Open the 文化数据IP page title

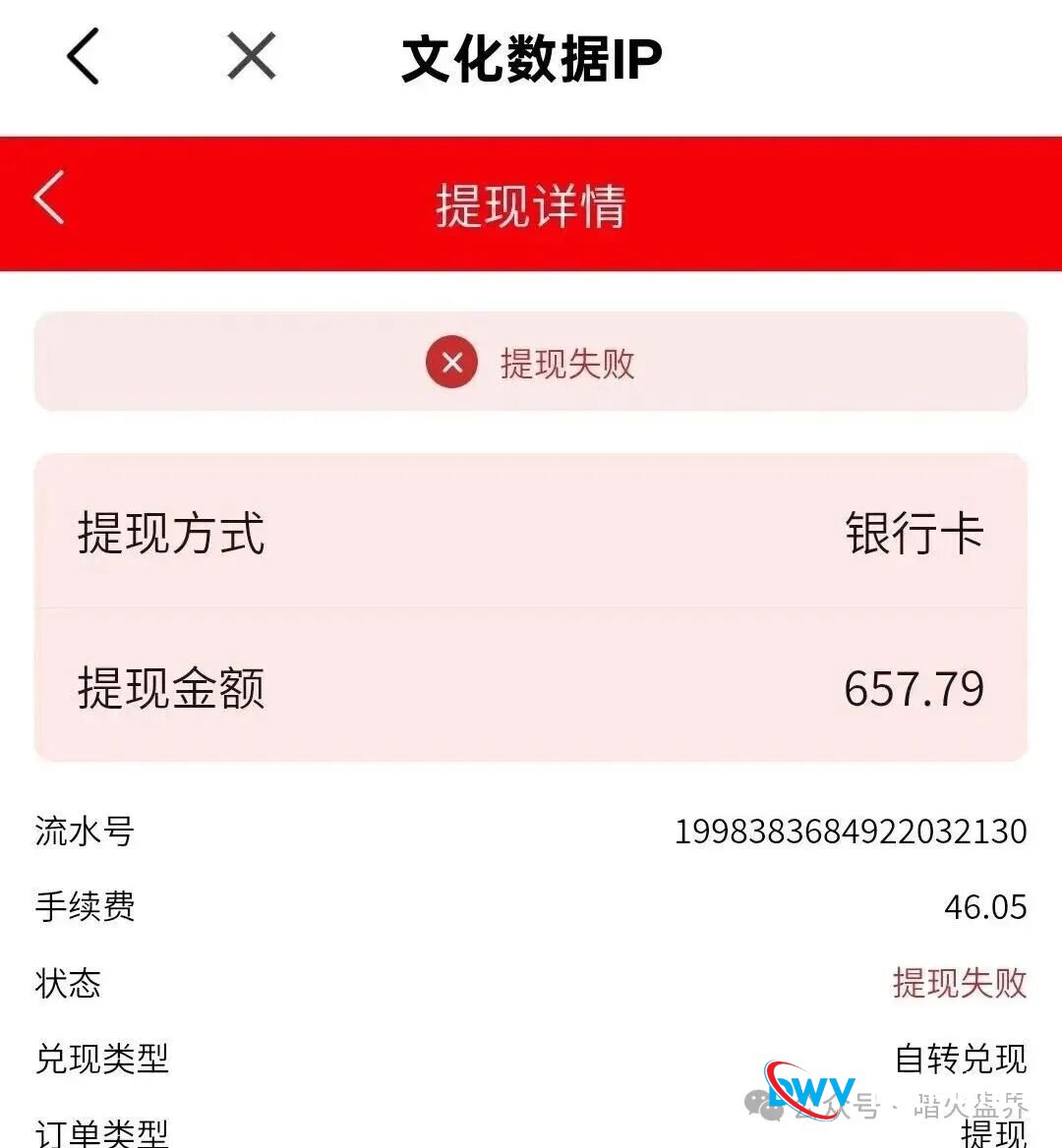click(x=530, y=56)
